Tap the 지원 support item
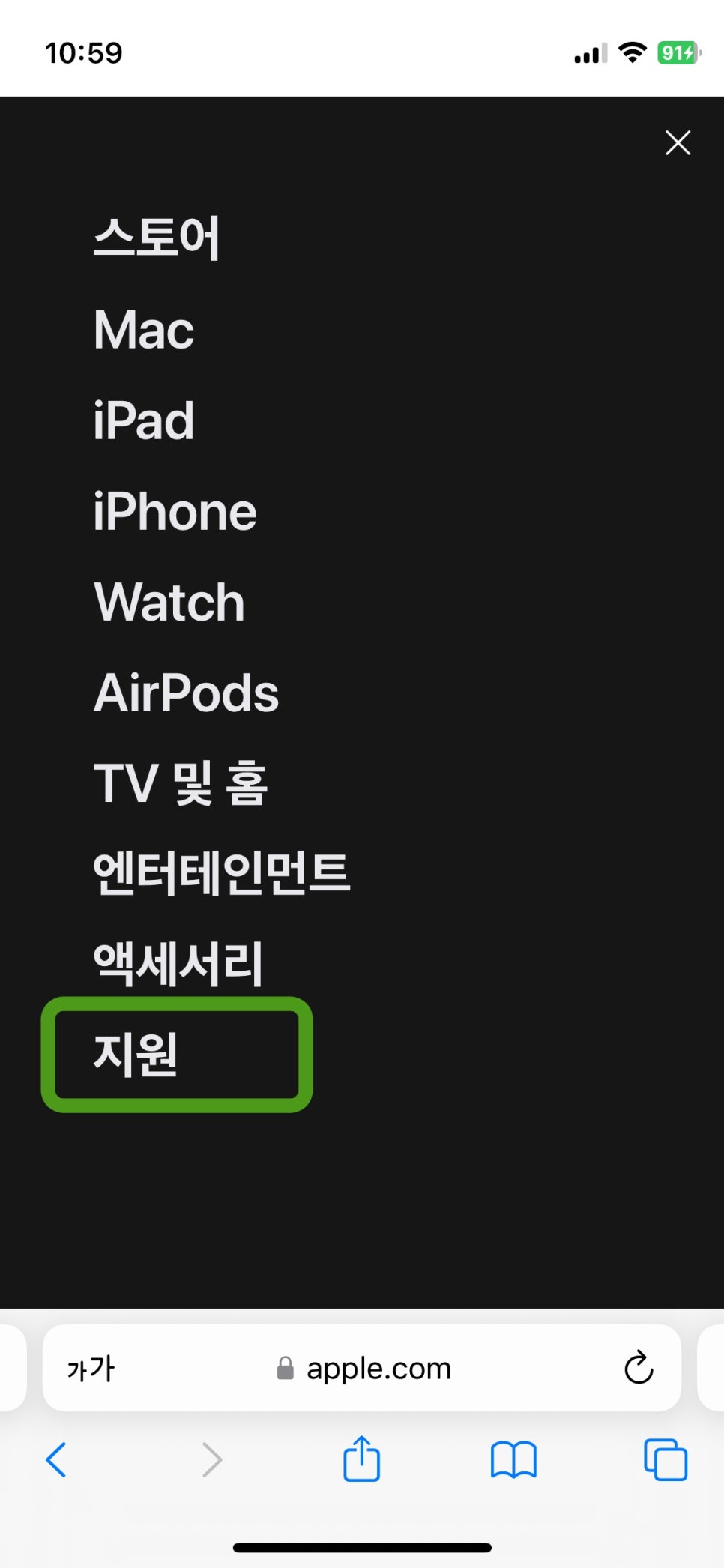Viewport: 724px width, 1568px height. tap(136, 1055)
